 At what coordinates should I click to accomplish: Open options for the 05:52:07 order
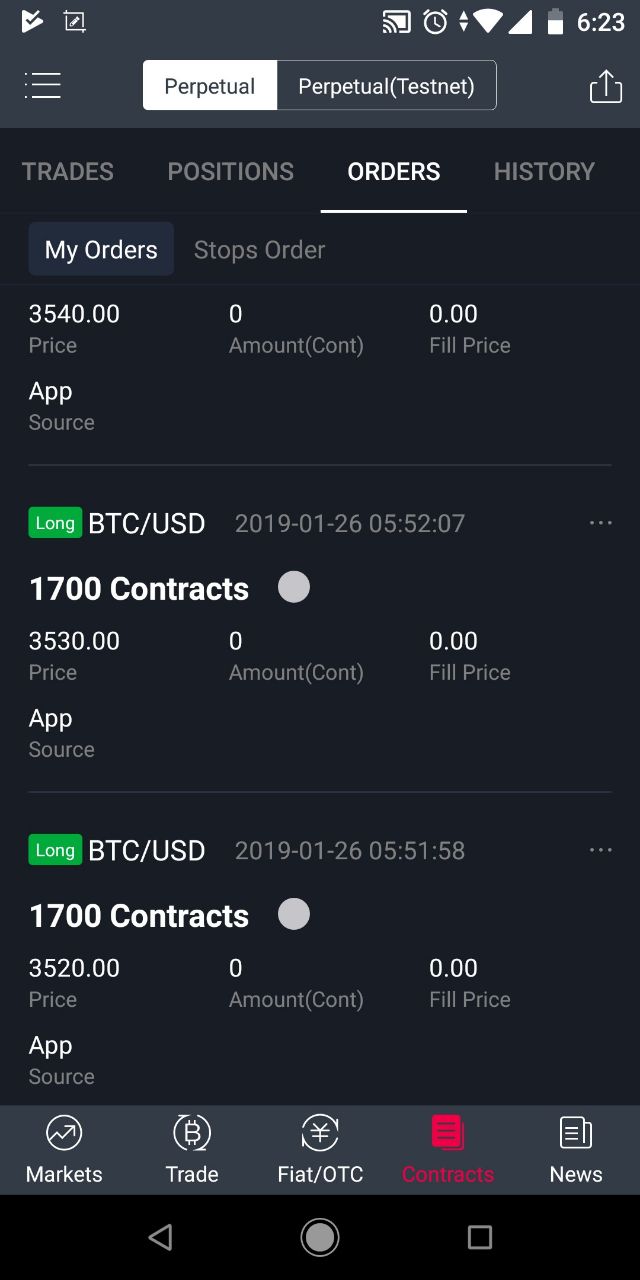click(x=600, y=523)
